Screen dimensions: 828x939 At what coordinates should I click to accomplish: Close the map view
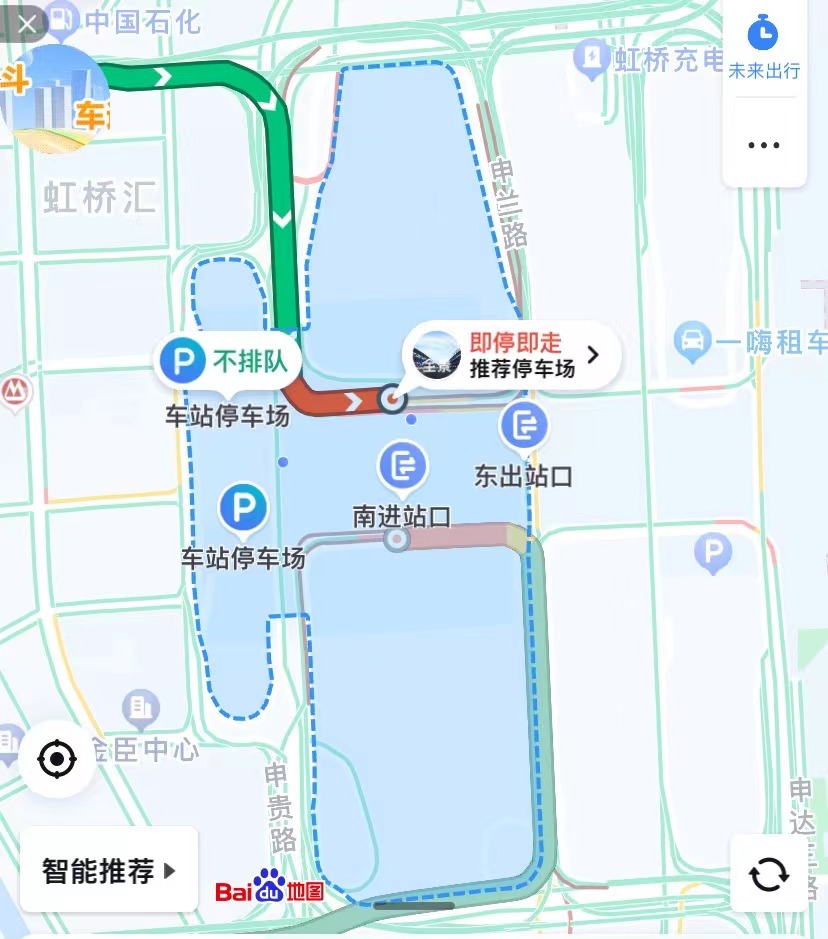27,23
